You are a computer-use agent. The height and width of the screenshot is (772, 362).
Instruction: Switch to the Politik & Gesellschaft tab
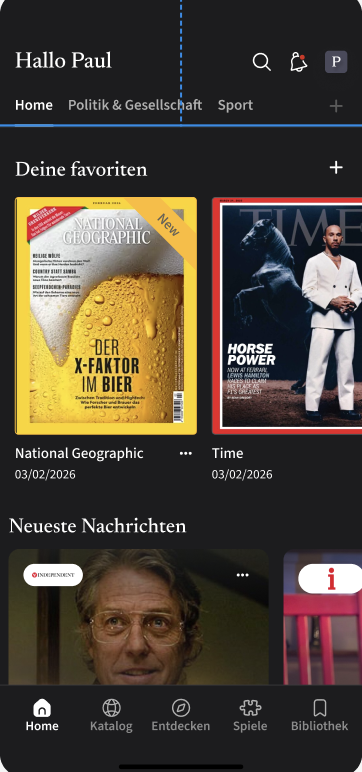coord(135,105)
